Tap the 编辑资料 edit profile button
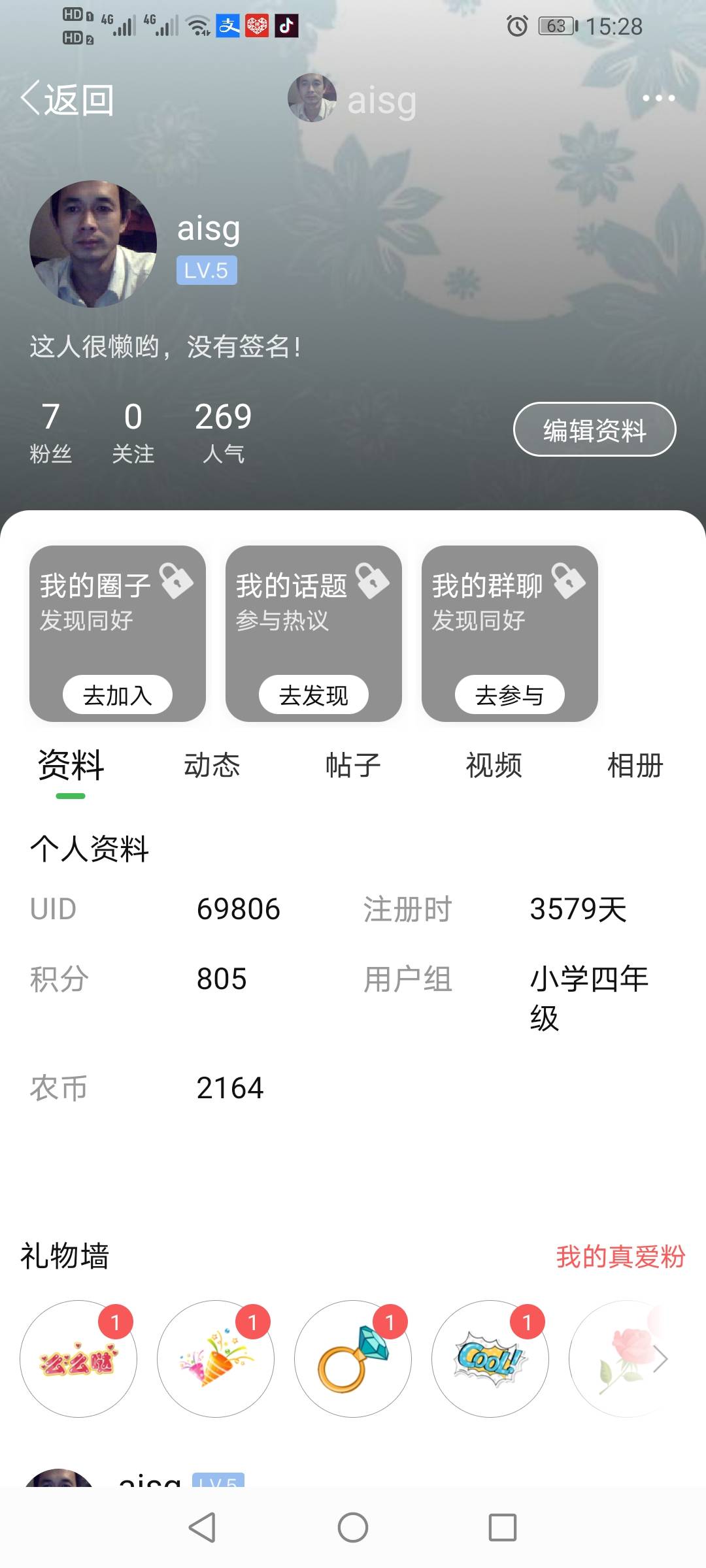The height and width of the screenshot is (1568, 706). pos(594,429)
